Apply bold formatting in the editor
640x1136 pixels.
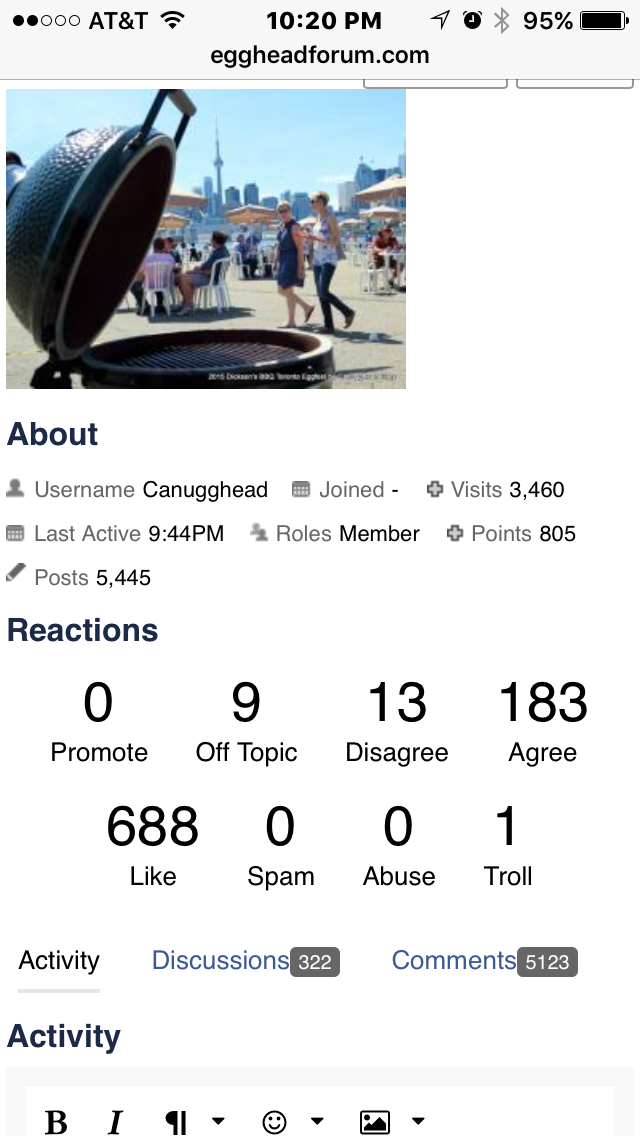(57, 1122)
